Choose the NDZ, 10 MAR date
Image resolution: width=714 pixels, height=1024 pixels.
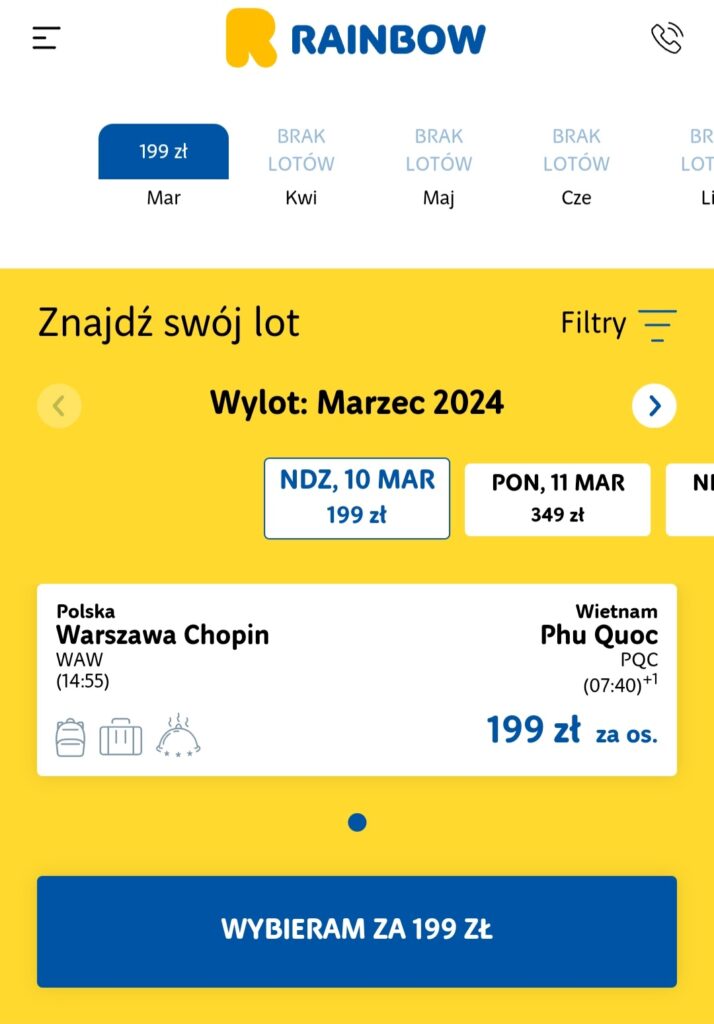coord(357,498)
